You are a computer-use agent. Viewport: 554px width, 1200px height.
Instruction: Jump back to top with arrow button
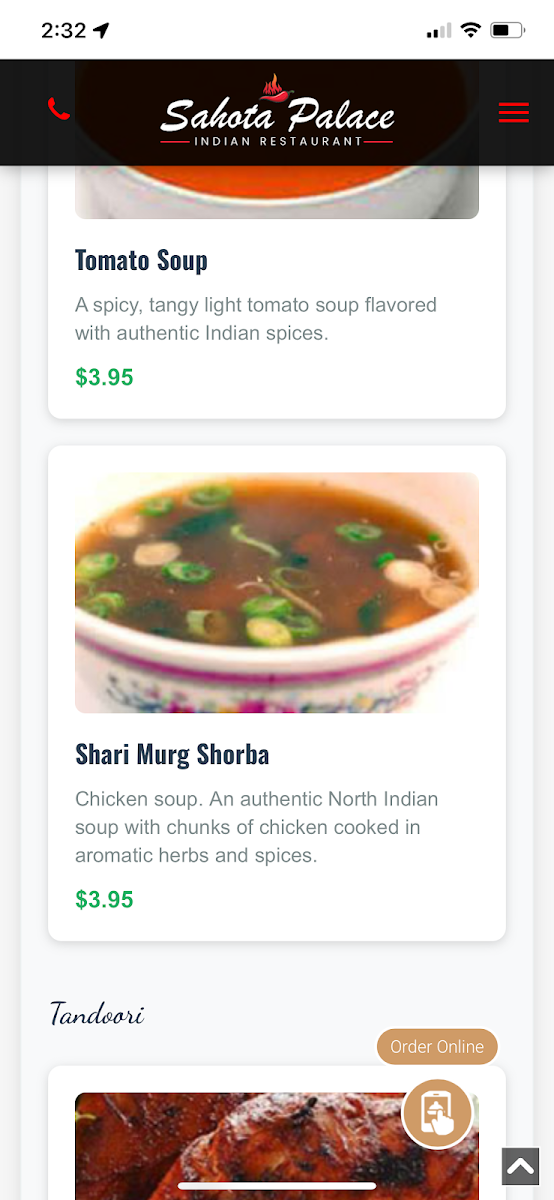(x=520, y=1166)
